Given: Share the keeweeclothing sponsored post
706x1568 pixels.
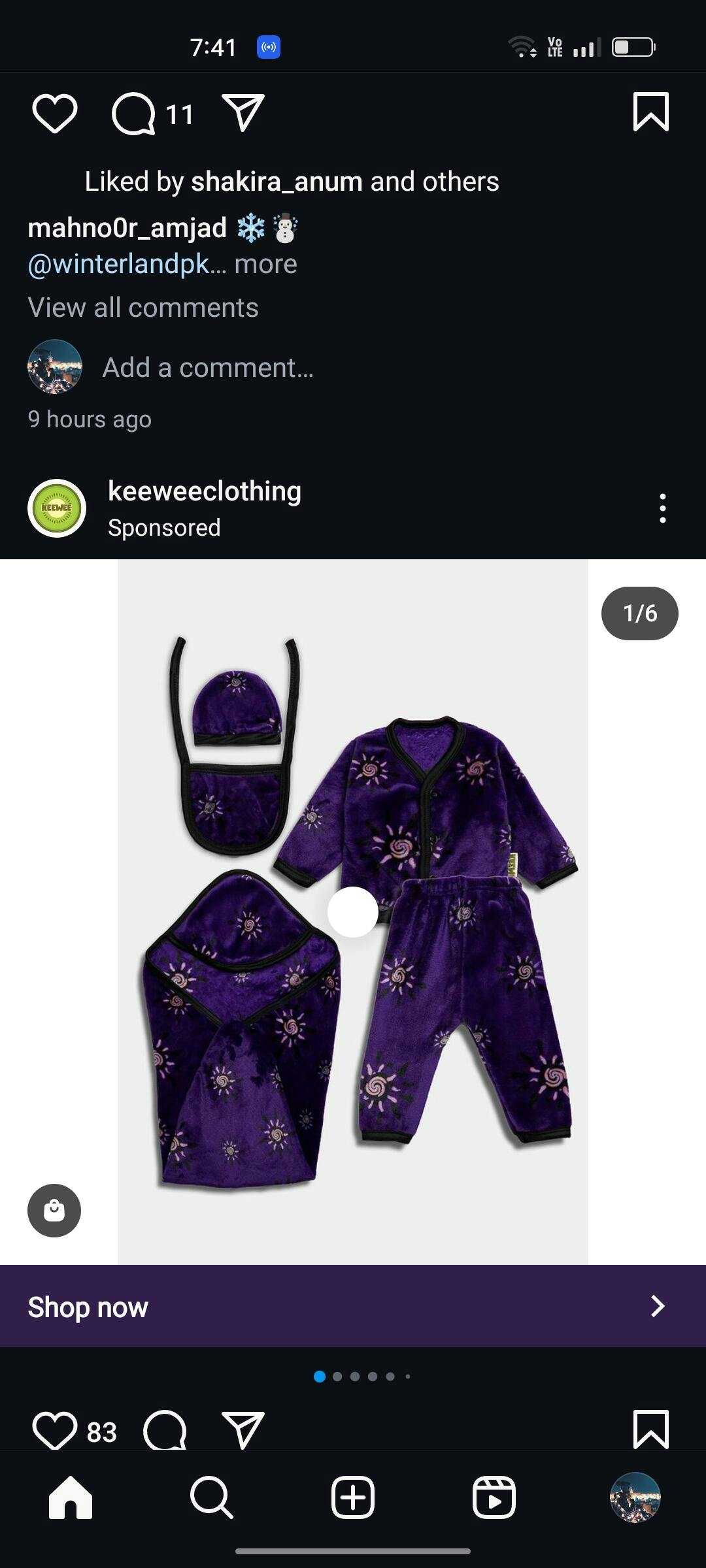Looking at the screenshot, I should tap(243, 1431).
